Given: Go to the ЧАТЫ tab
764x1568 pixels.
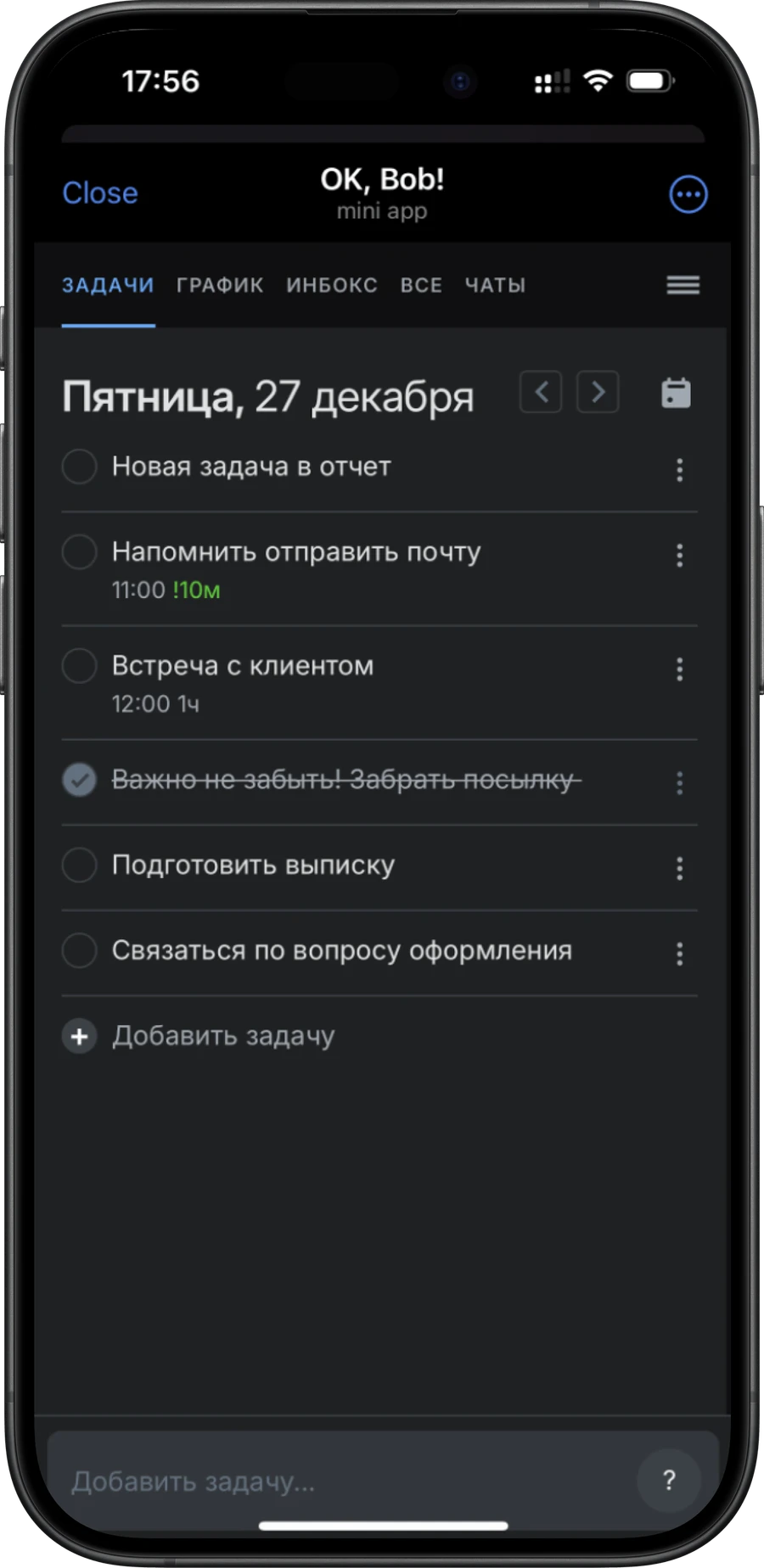Looking at the screenshot, I should (495, 285).
